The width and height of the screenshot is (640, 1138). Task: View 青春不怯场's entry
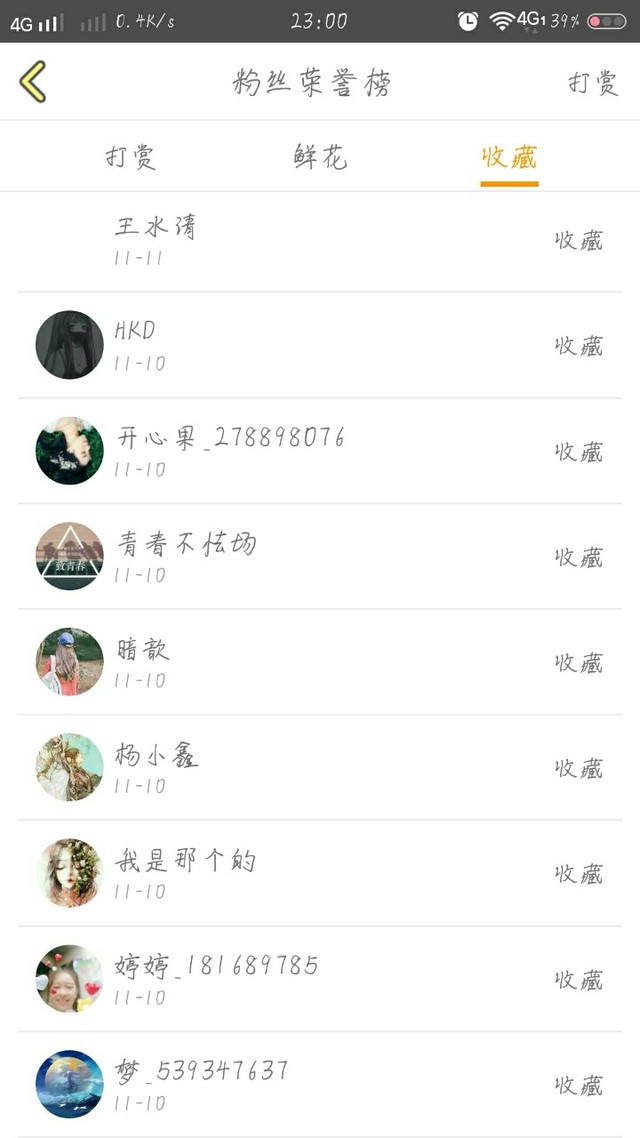[x=320, y=556]
